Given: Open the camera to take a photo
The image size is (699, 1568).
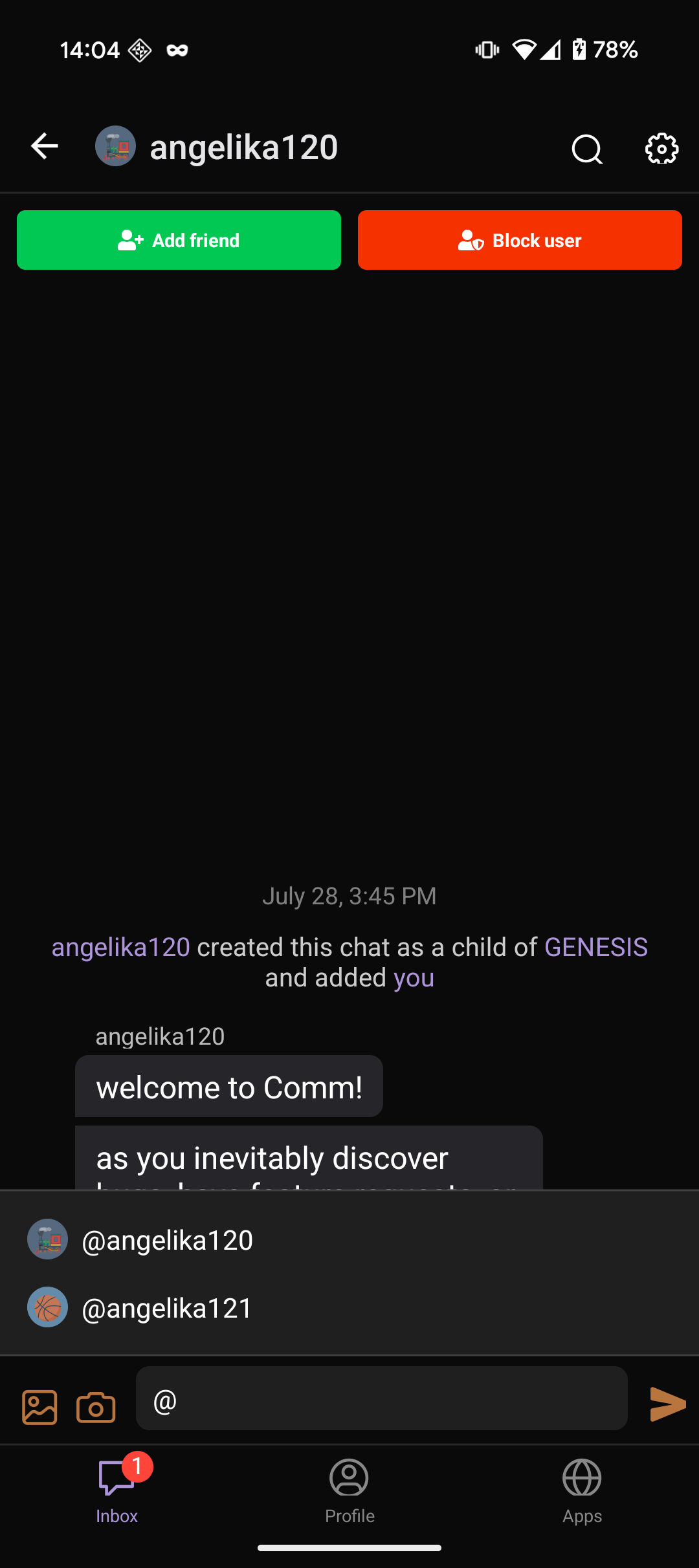Looking at the screenshot, I should pos(96,1407).
